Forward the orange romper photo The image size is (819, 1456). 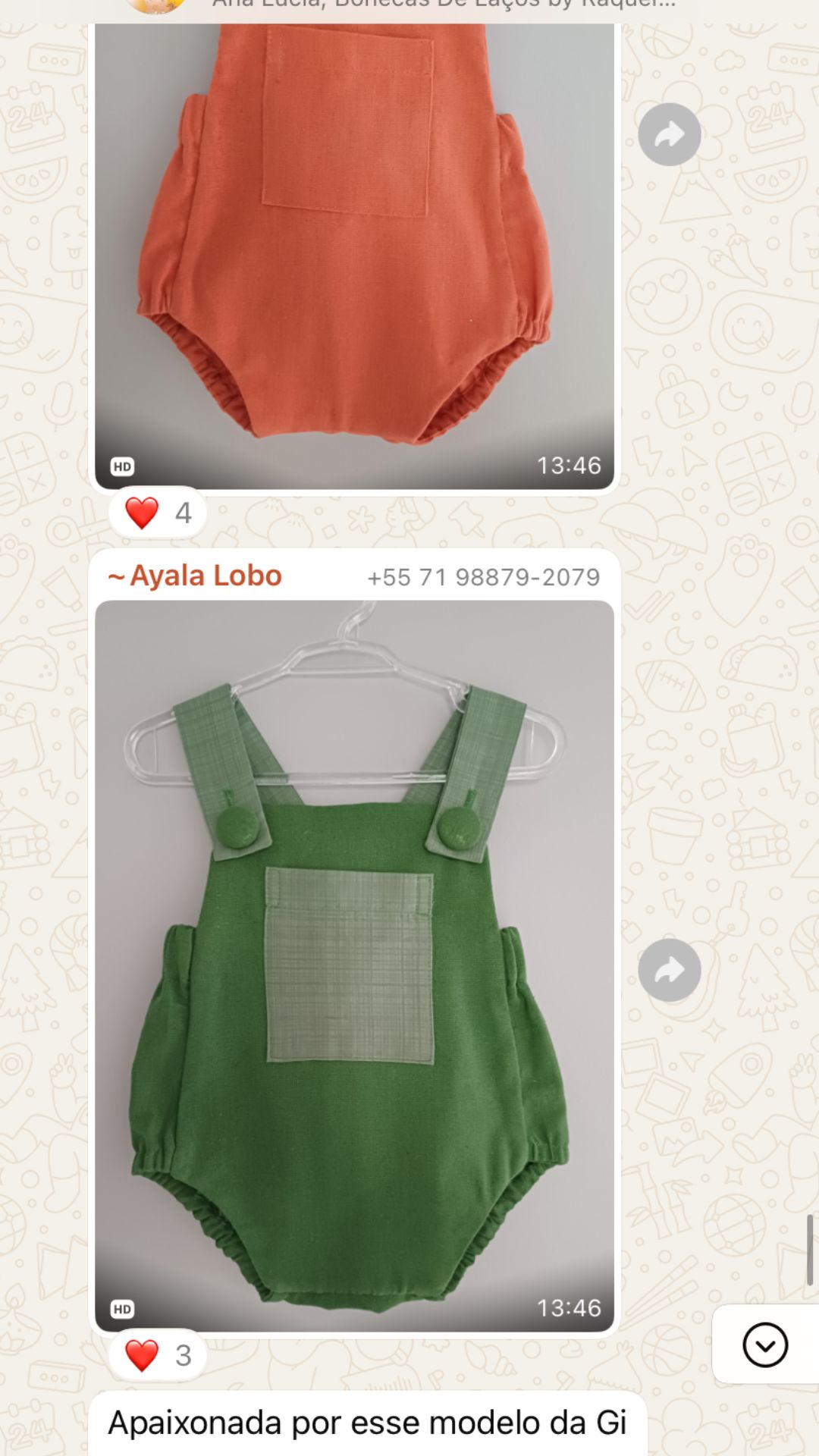[669, 135]
